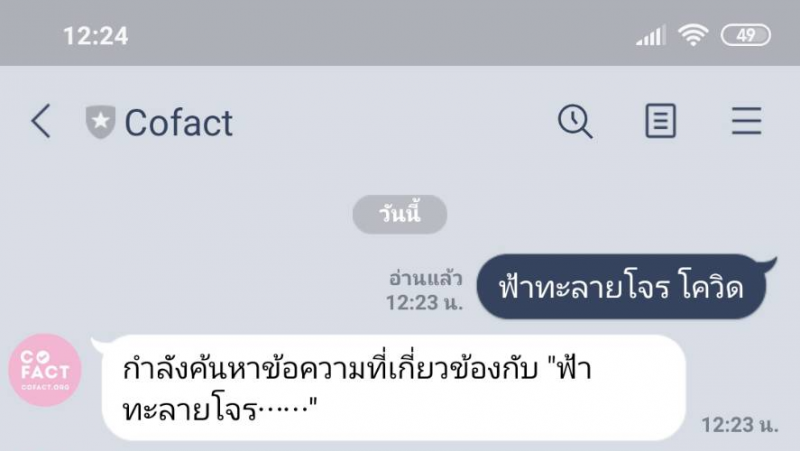800x451 pixels.
Task: Open Cofact's profile picture
Action: pyautogui.click(x=44, y=370)
